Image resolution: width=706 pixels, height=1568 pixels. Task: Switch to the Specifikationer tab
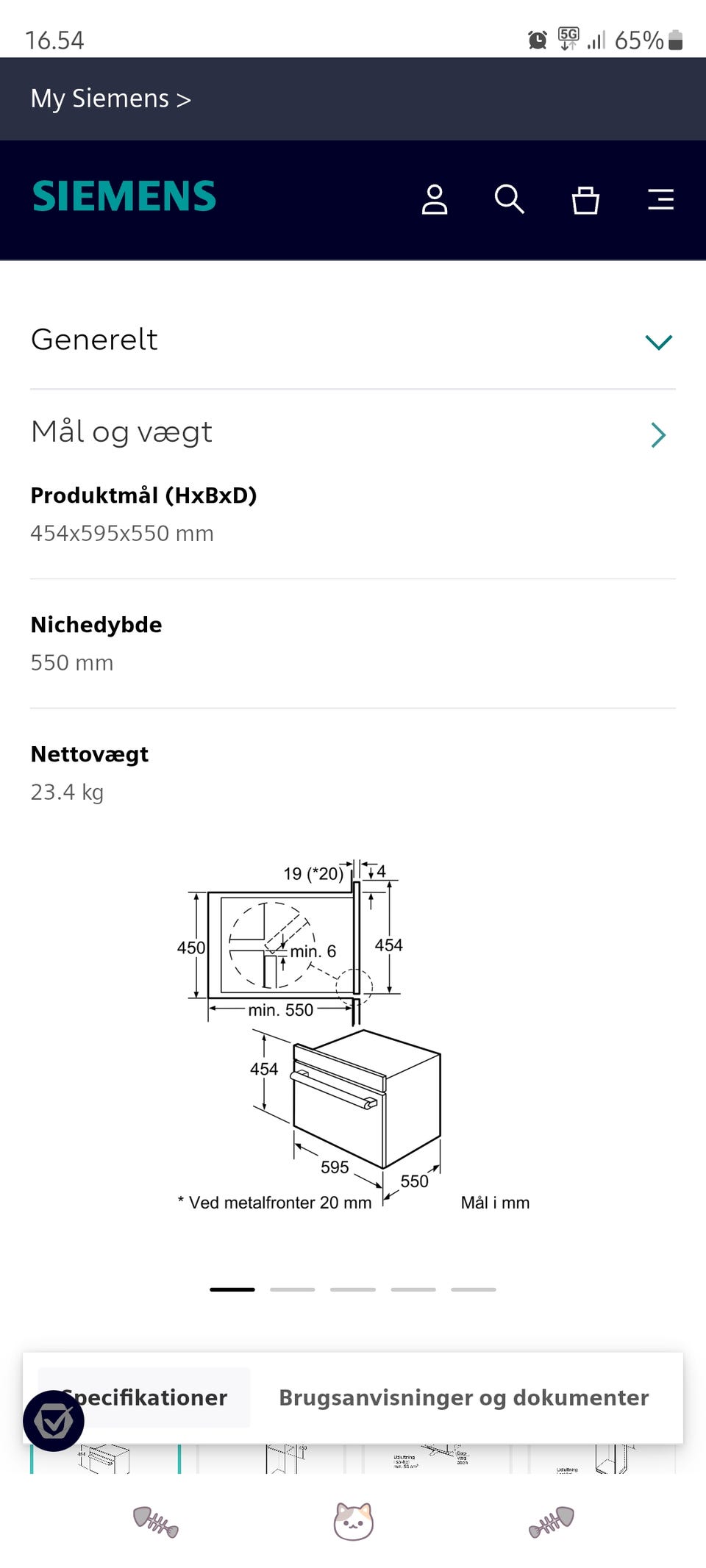point(144,1397)
